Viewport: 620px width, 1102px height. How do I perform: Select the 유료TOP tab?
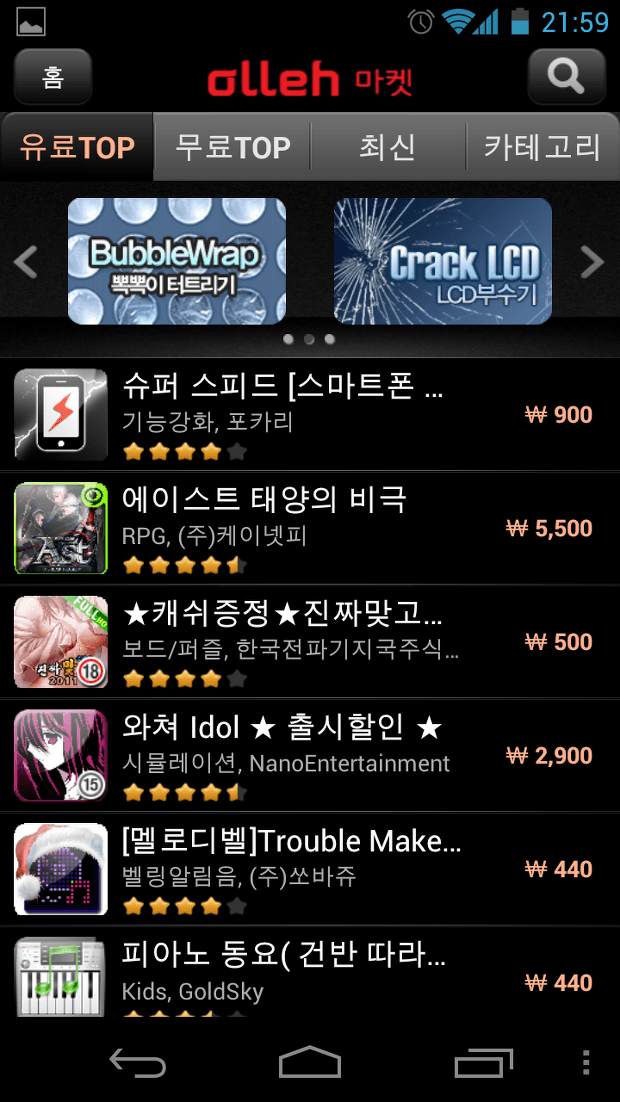coord(77,148)
